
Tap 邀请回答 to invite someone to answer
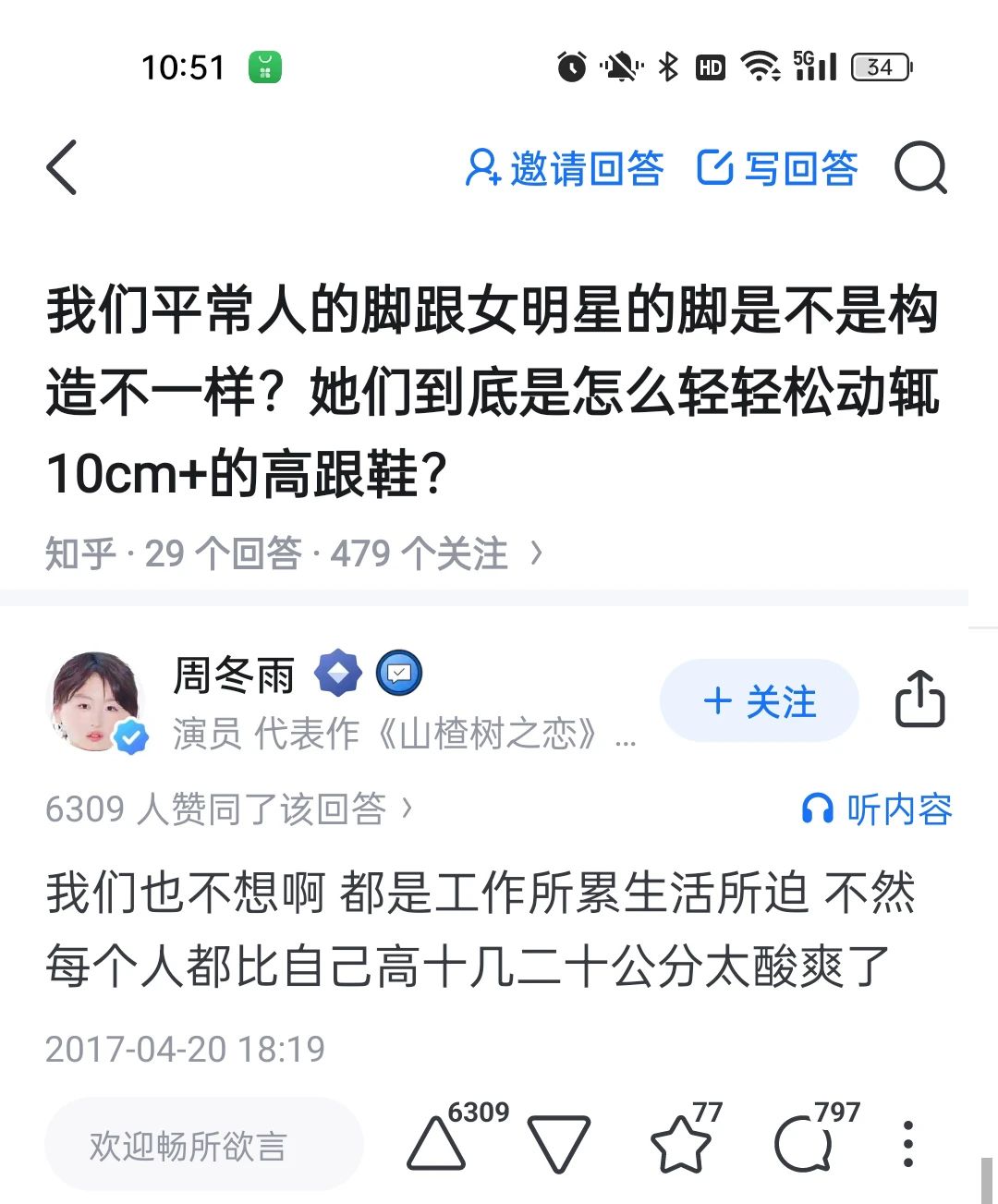click(565, 168)
